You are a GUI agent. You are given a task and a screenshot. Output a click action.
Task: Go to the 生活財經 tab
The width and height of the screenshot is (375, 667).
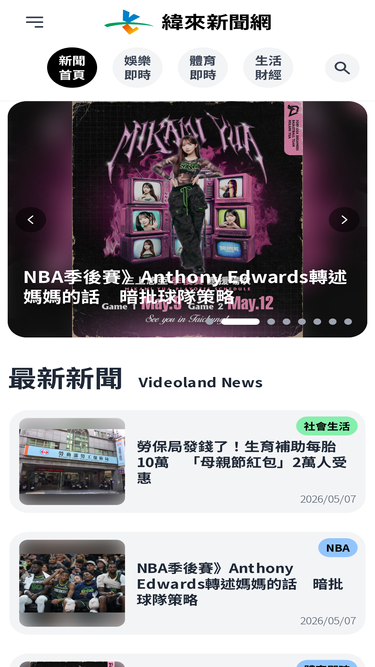tap(268, 68)
